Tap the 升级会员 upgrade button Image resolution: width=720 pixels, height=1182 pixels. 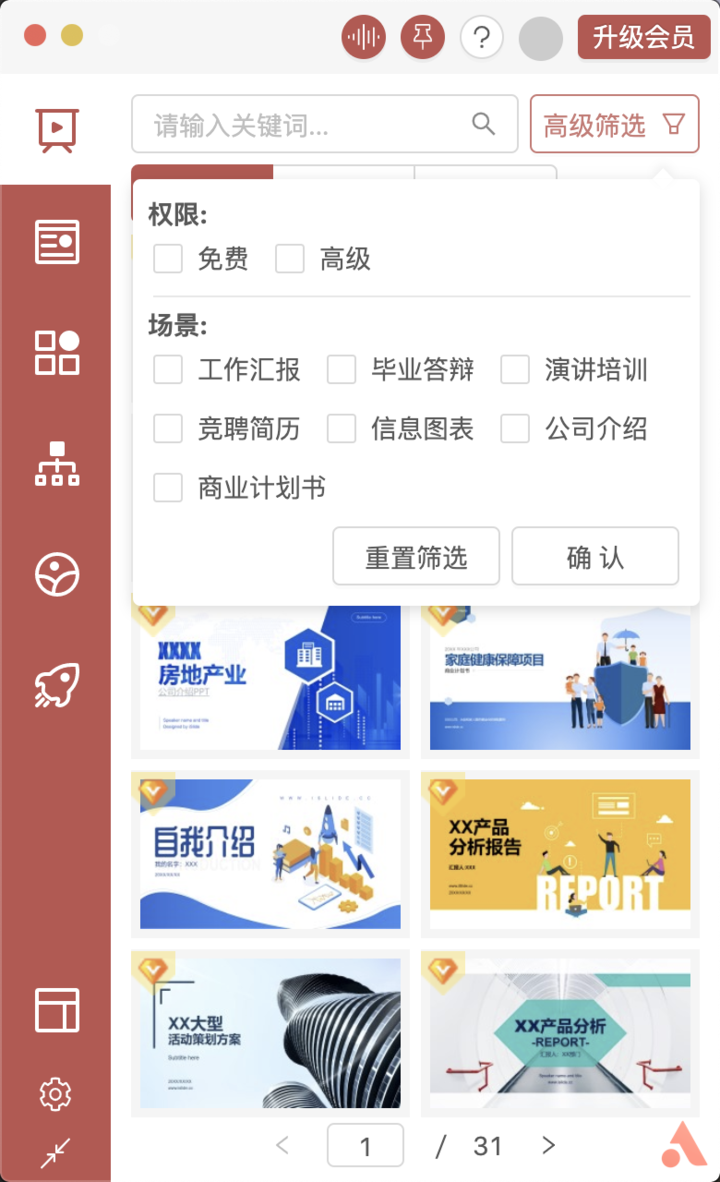click(643, 38)
